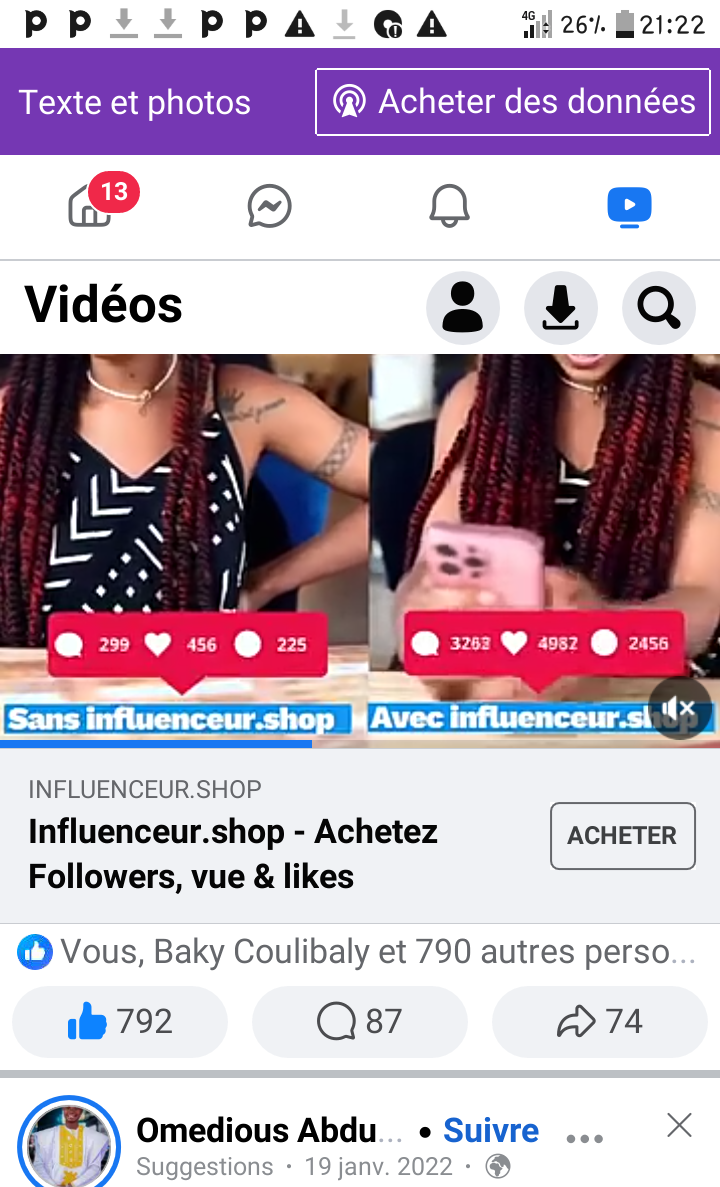Dismiss the Omedious Abdu suggested post
Viewport: 720px width, 1187px height.
pos(679,1126)
